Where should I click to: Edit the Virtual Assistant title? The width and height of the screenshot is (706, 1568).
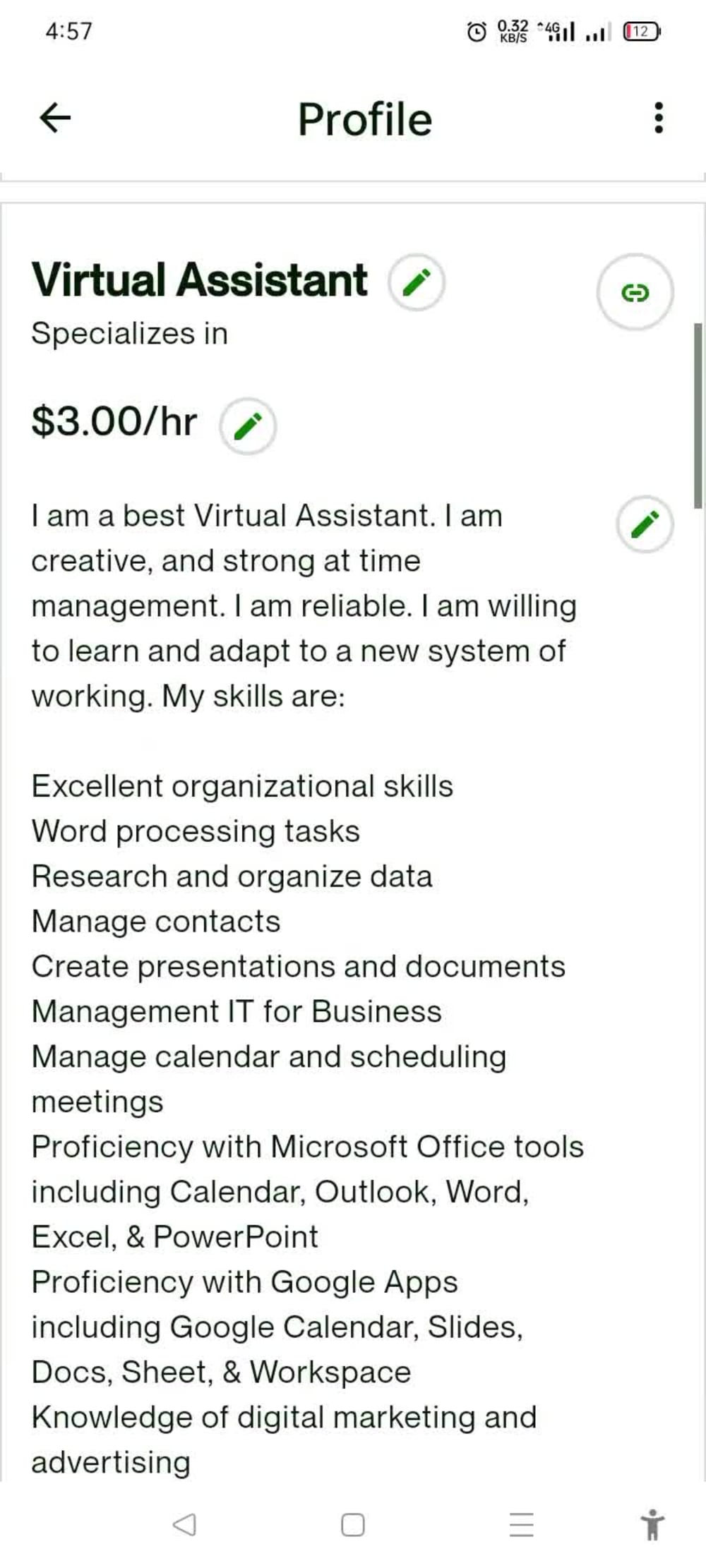[417, 282]
